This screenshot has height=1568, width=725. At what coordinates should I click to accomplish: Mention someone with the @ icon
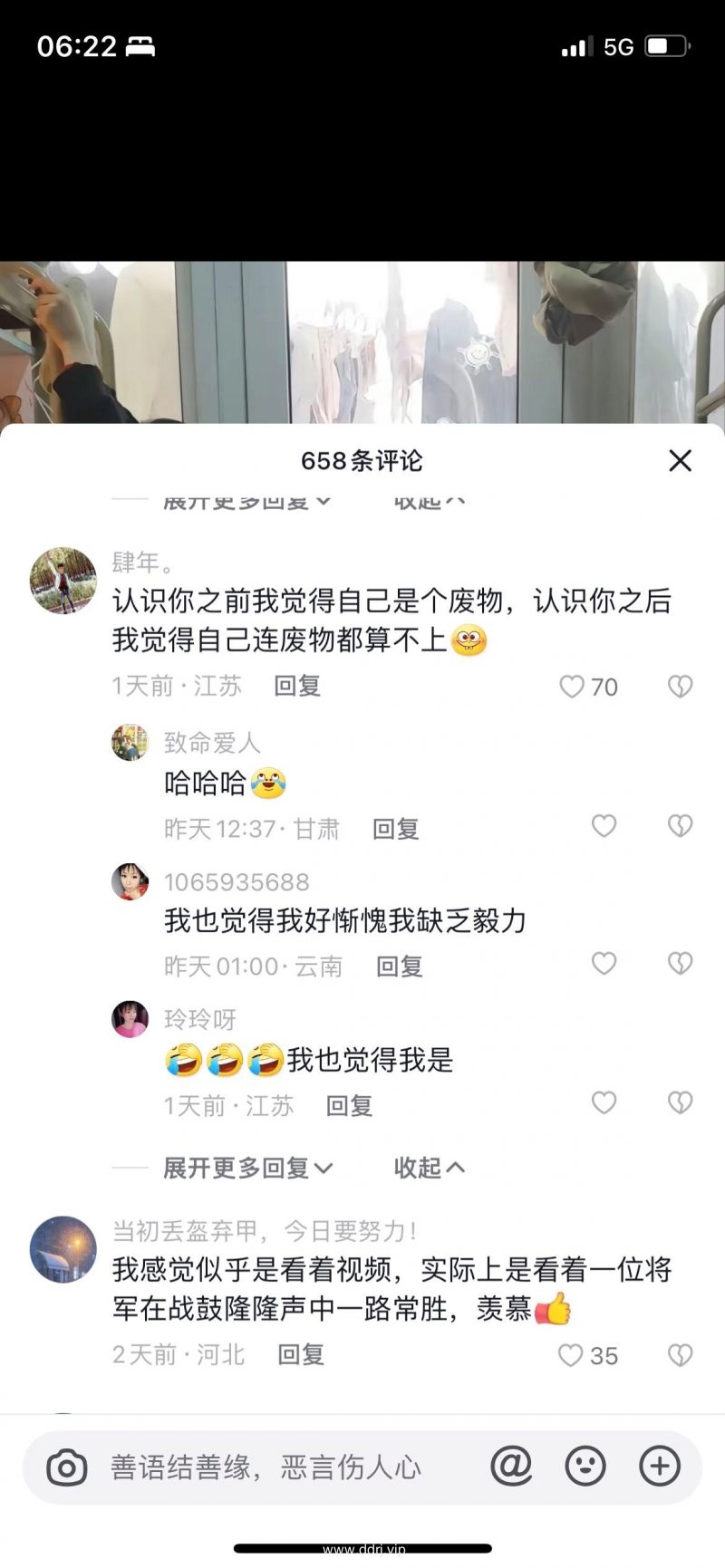pyautogui.click(x=511, y=1466)
